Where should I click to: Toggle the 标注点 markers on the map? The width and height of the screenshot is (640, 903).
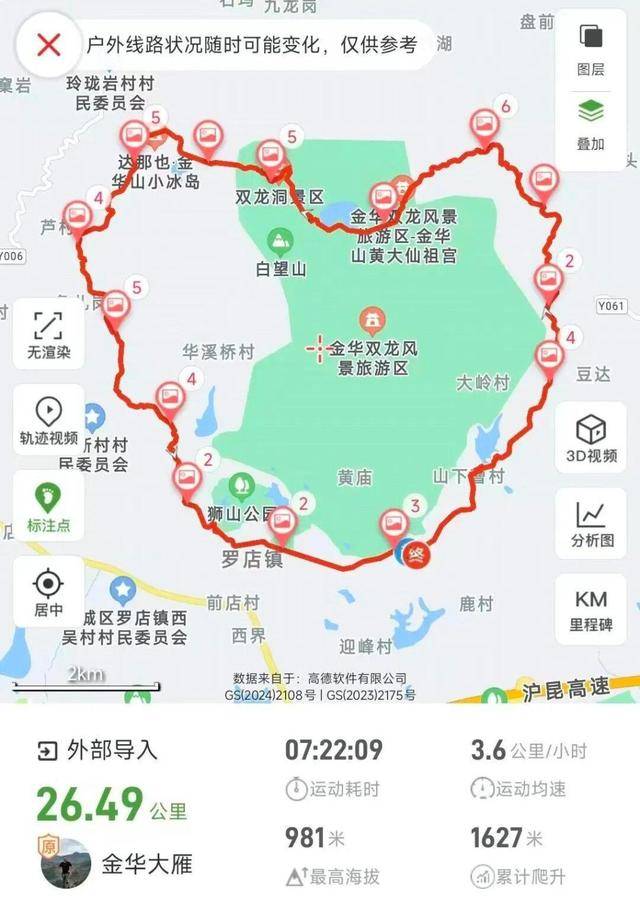click(x=48, y=506)
